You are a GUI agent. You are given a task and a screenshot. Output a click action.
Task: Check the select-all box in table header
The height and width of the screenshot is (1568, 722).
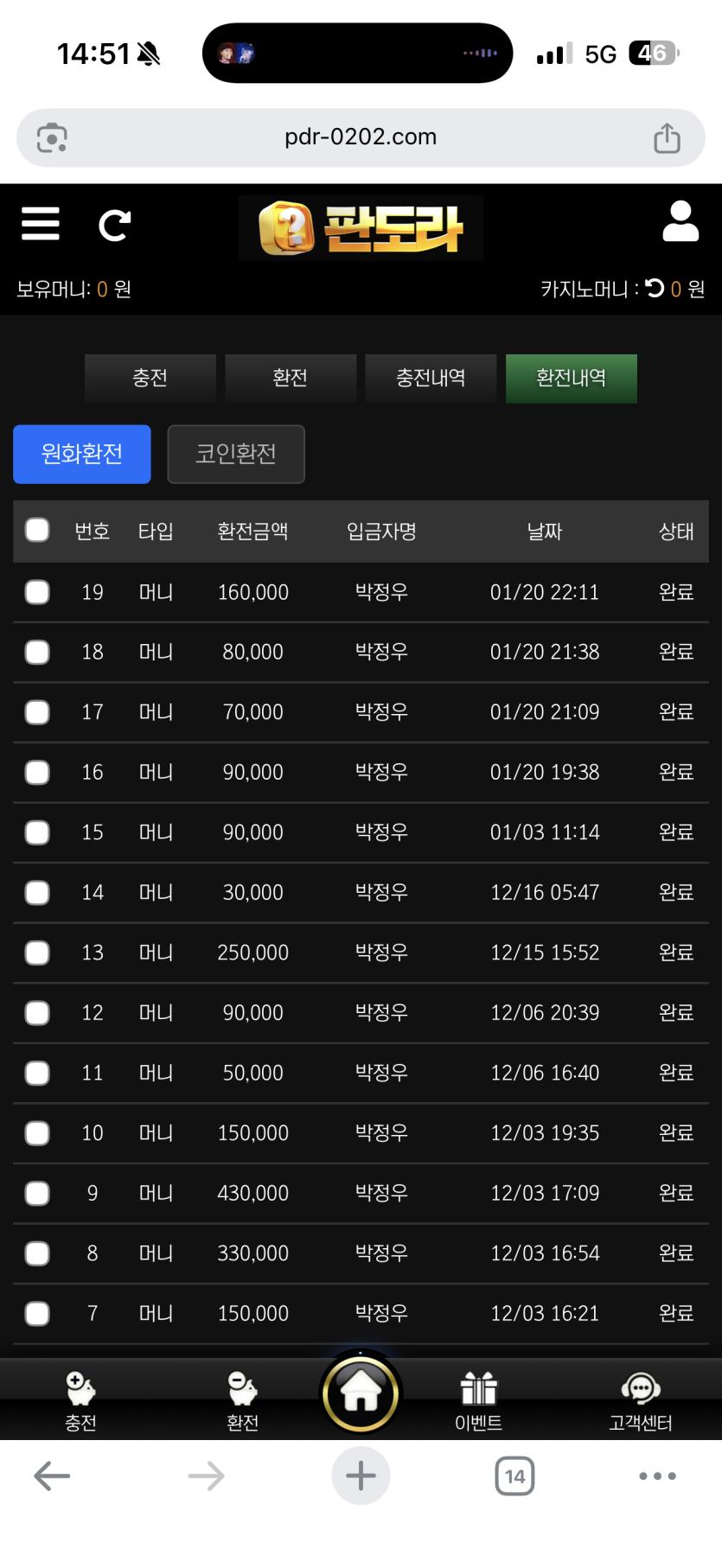37,530
